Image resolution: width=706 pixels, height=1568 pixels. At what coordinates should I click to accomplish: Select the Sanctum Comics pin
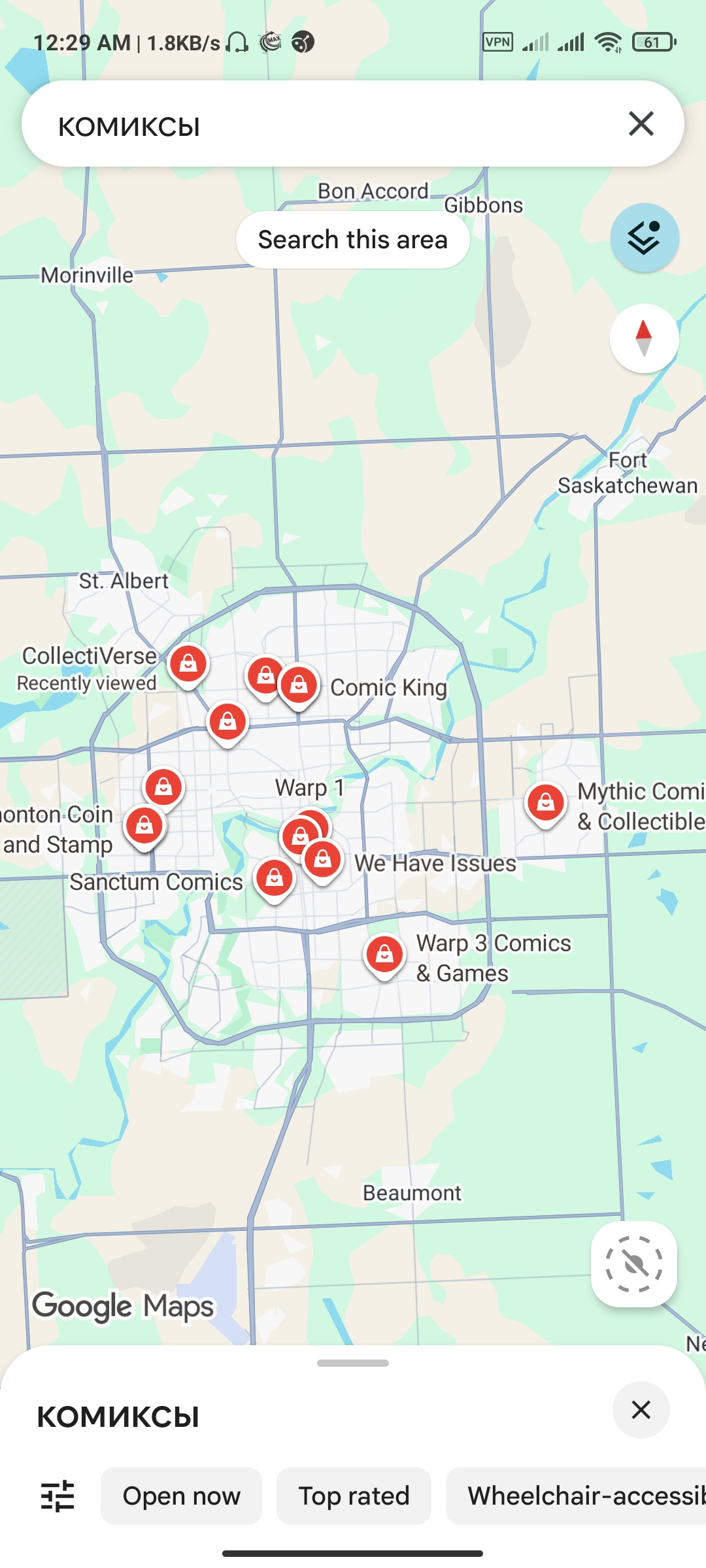pyautogui.click(x=275, y=878)
